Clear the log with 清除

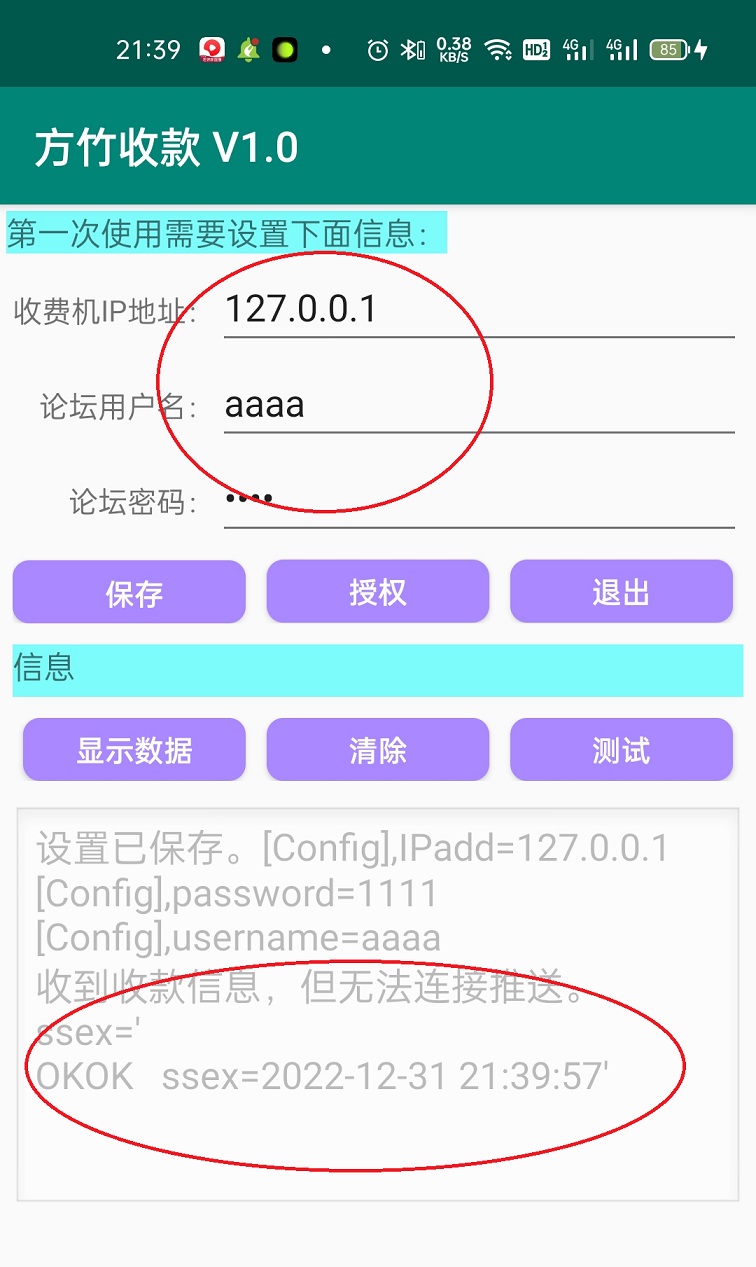coord(377,750)
